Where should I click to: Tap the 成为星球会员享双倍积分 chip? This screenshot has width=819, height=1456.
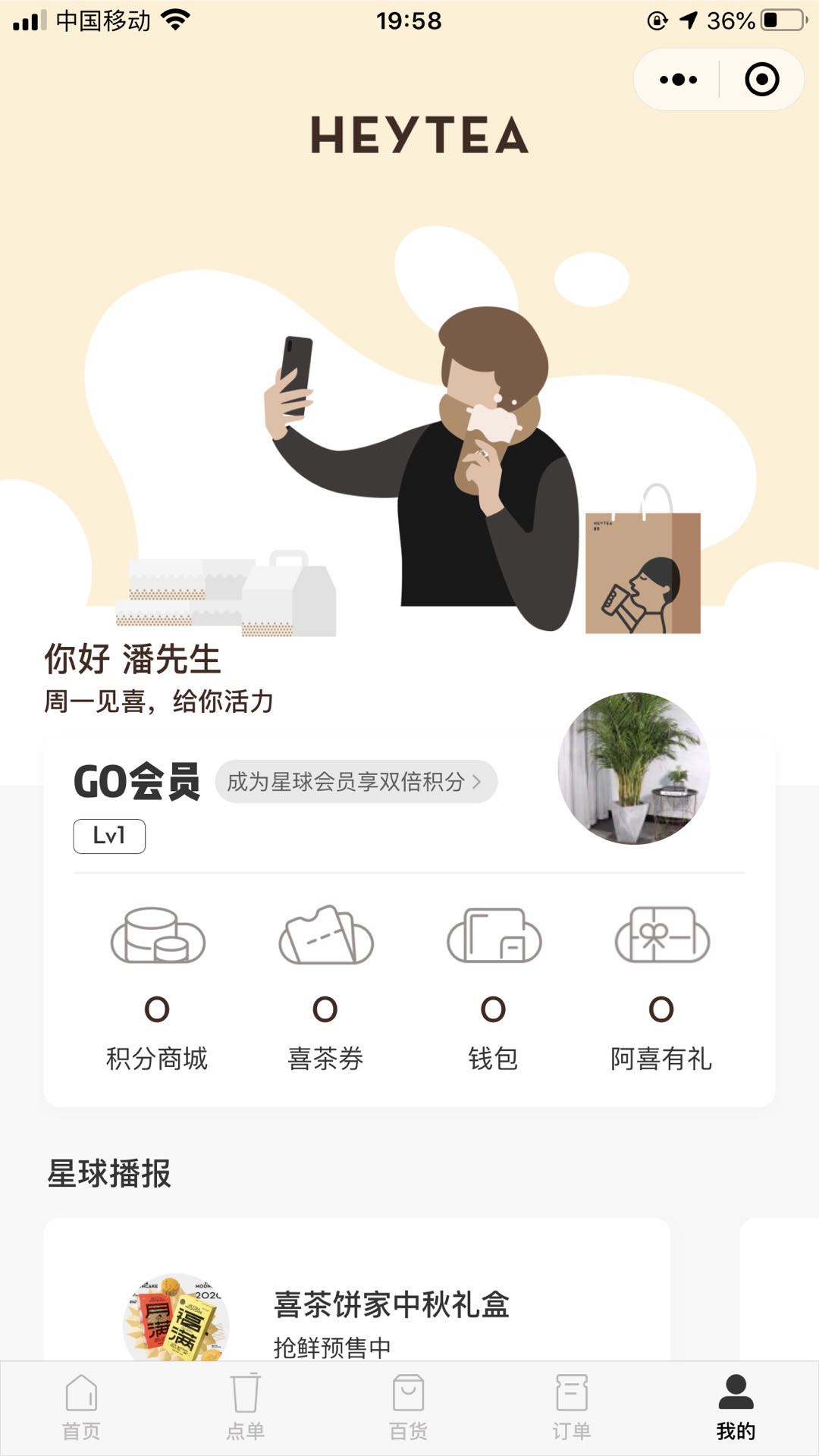click(356, 782)
